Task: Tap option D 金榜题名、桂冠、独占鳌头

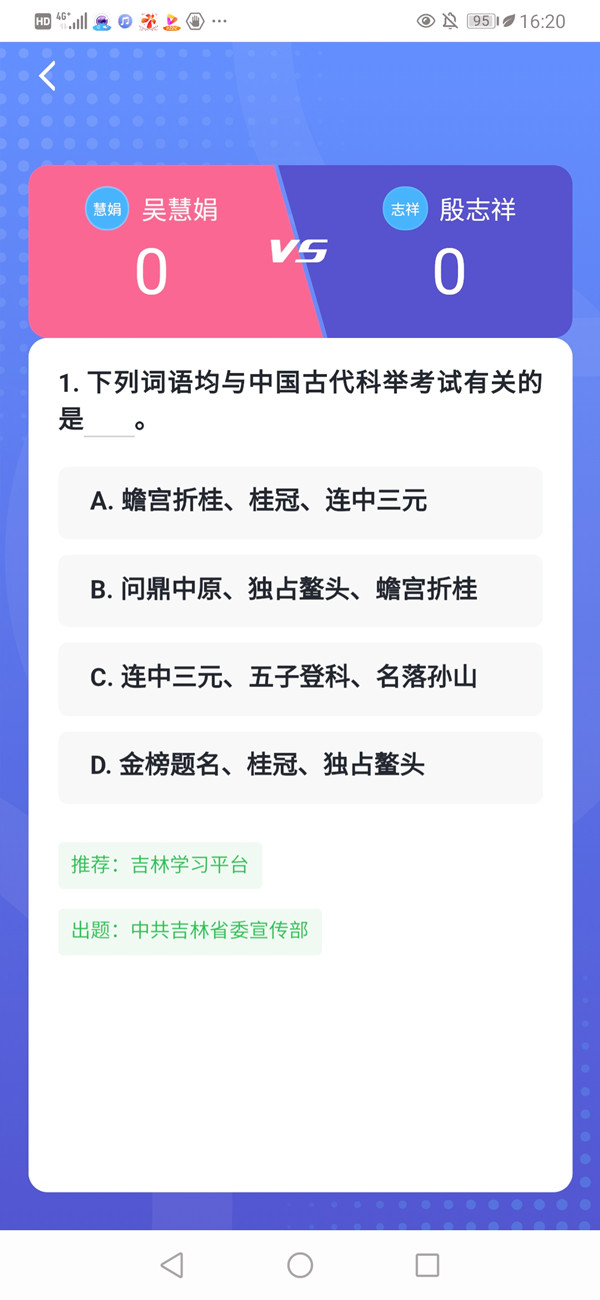Action: [300, 767]
